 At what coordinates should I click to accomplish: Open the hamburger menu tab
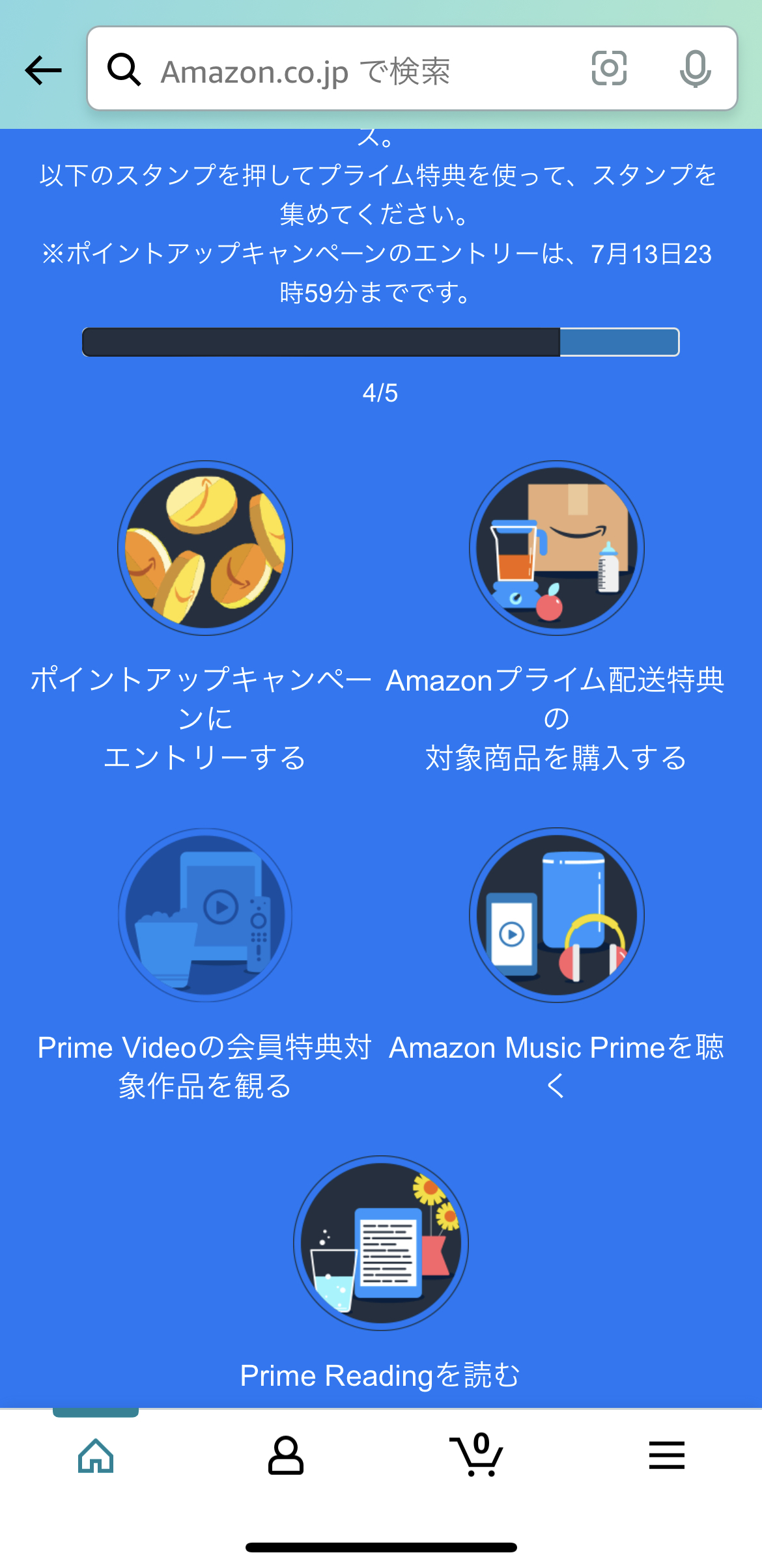[667, 1455]
